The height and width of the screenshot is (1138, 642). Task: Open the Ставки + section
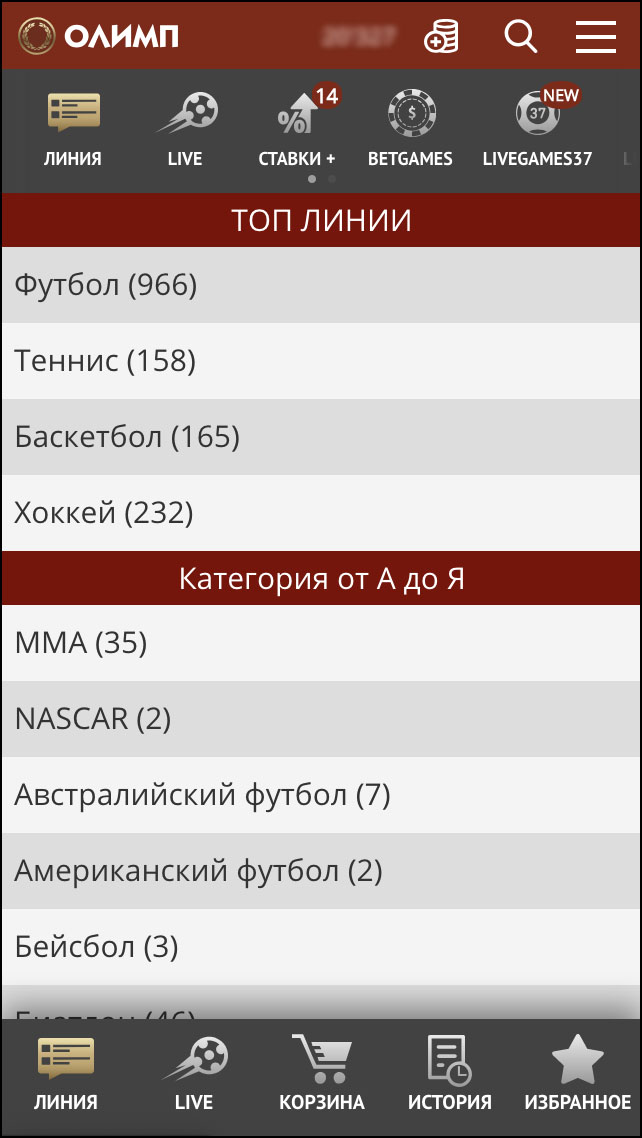point(297,130)
